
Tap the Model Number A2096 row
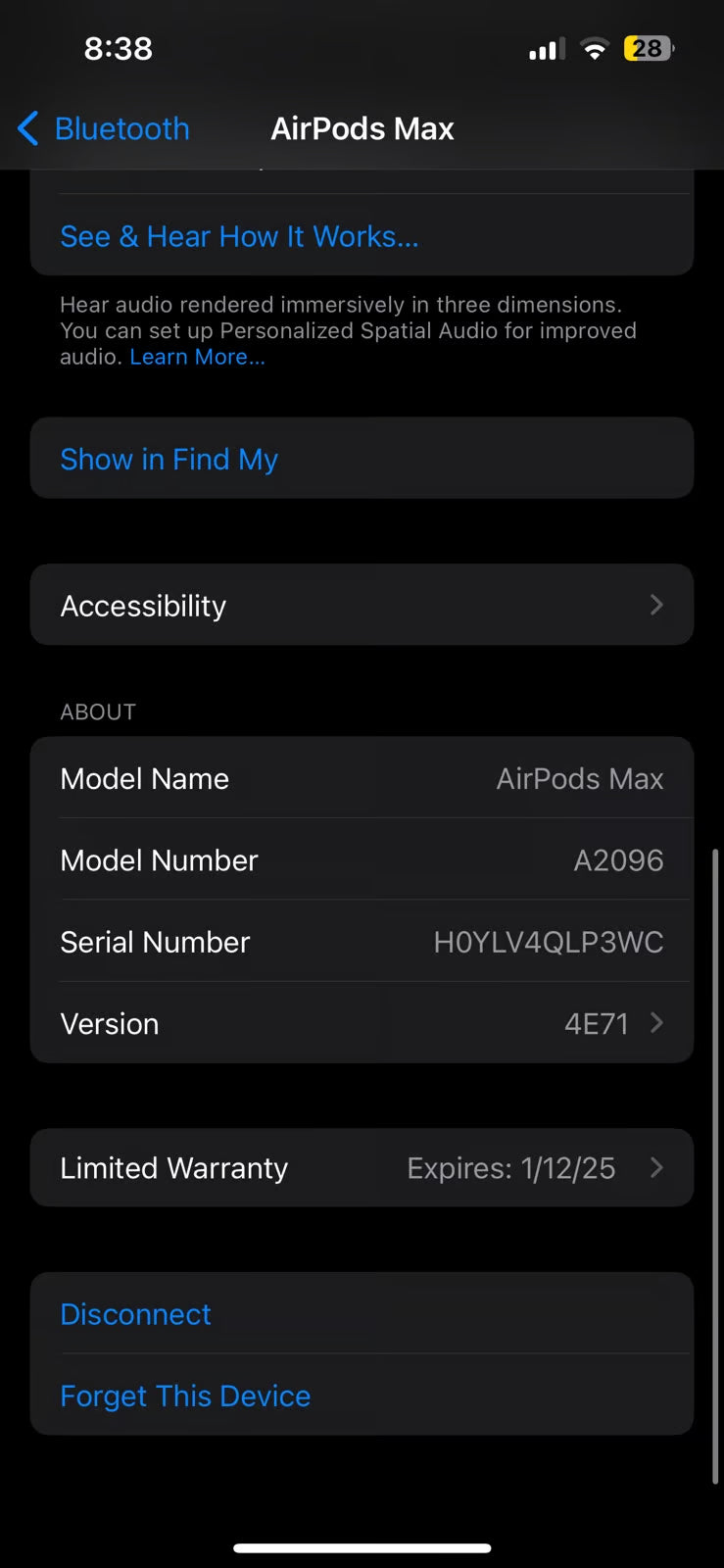coord(362,859)
